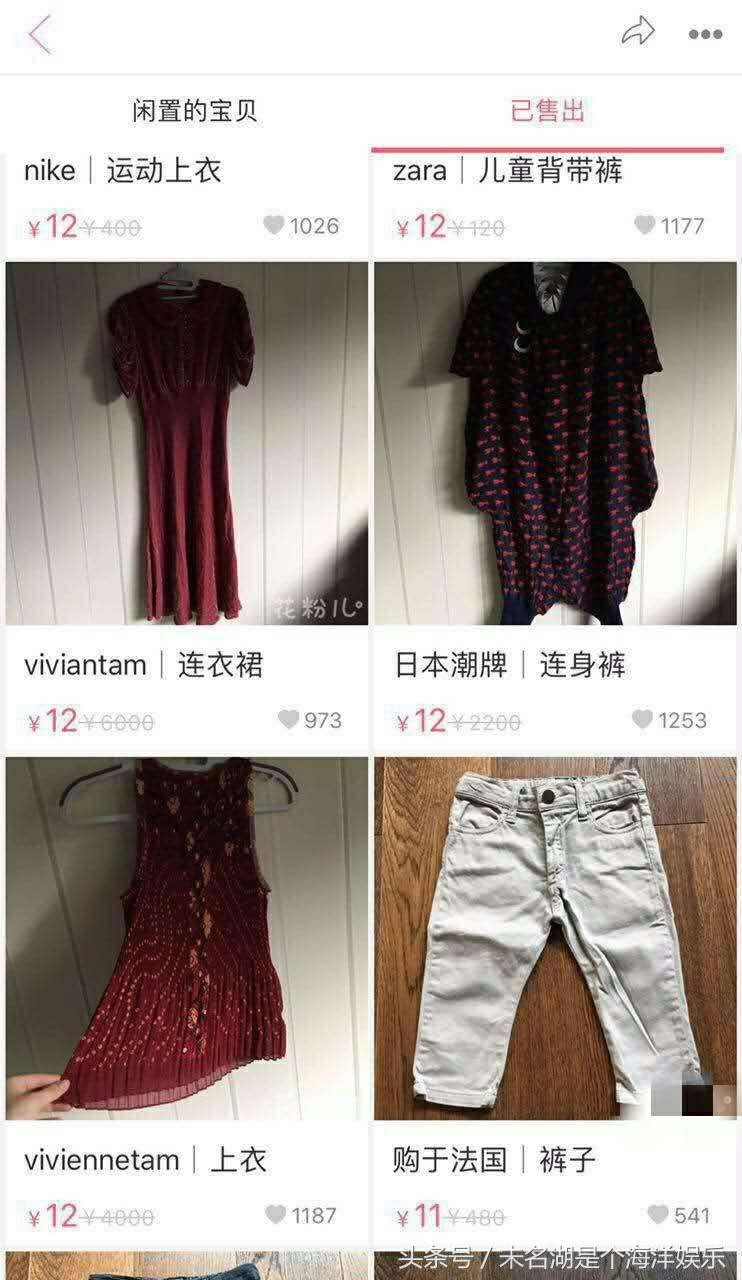
Task: View the viviennetam 上衣 listing
Action: tap(187, 938)
